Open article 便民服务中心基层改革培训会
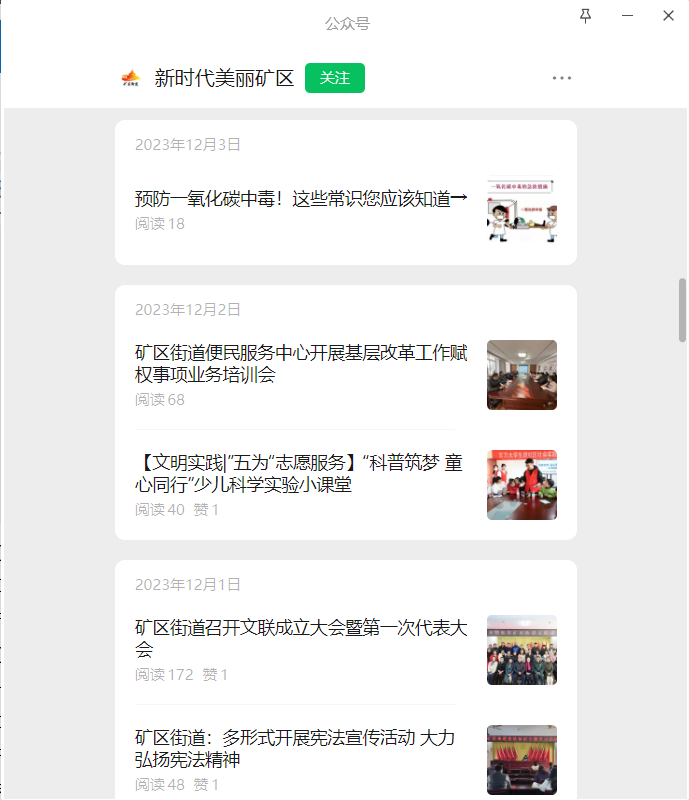The width and height of the screenshot is (689, 800). tap(300, 365)
